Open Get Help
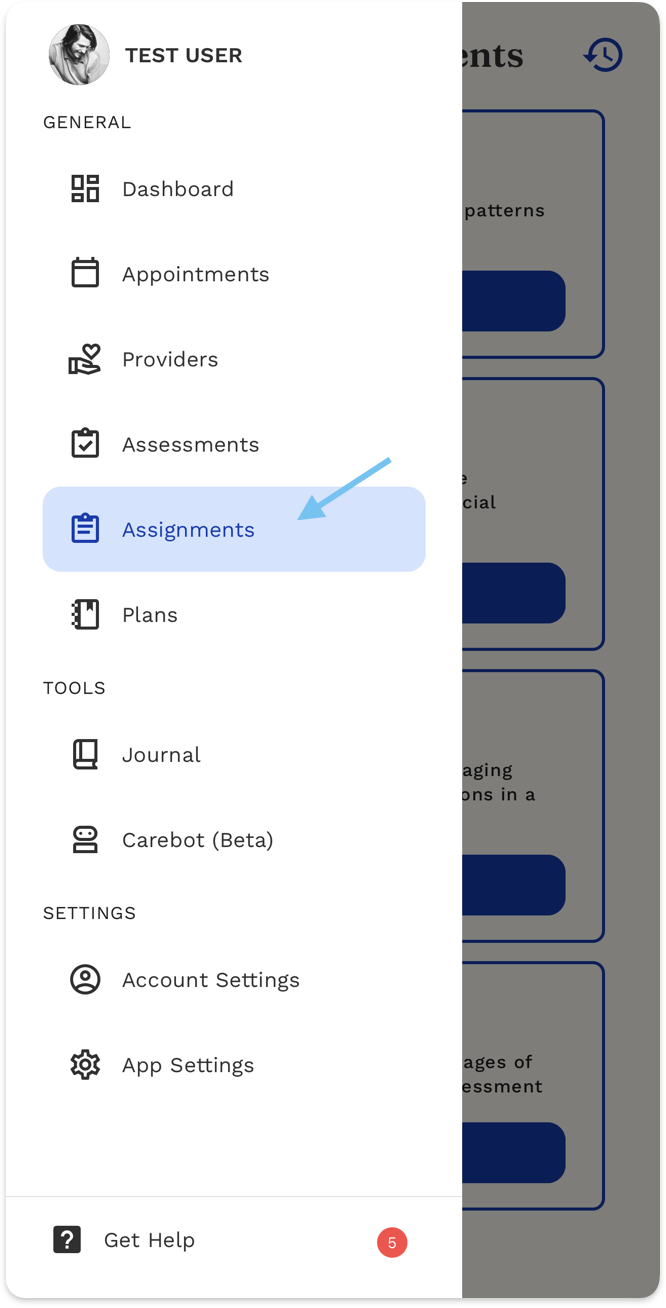Screen dimensions: 666x1308 coord(149,1240)
